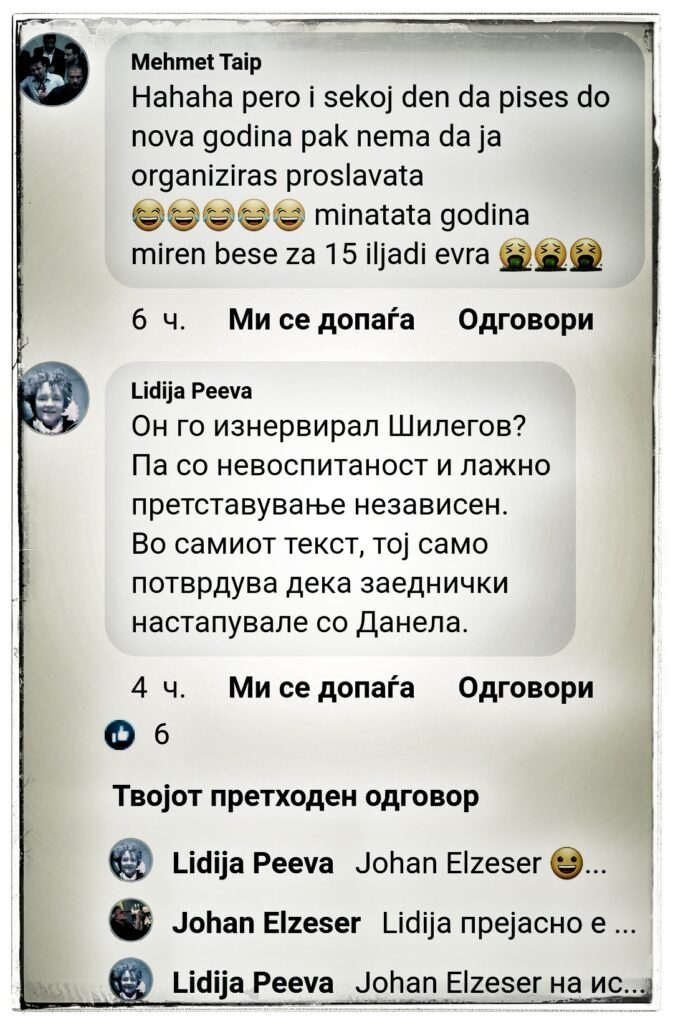
Task: Reply to Mehmet Taip's comment
Action: 525,320
